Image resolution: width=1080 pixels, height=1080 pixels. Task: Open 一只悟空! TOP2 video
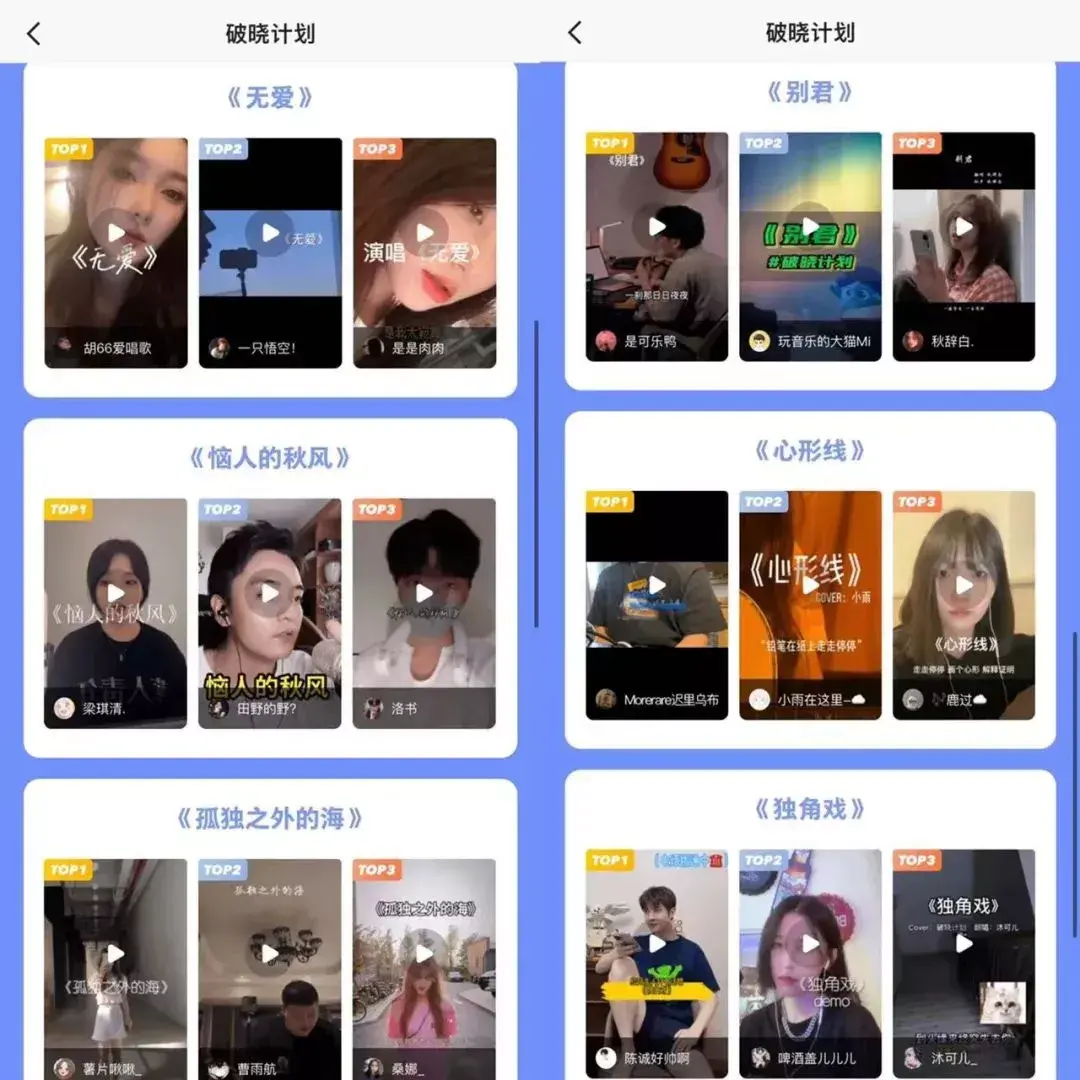[x=270, y=233]
